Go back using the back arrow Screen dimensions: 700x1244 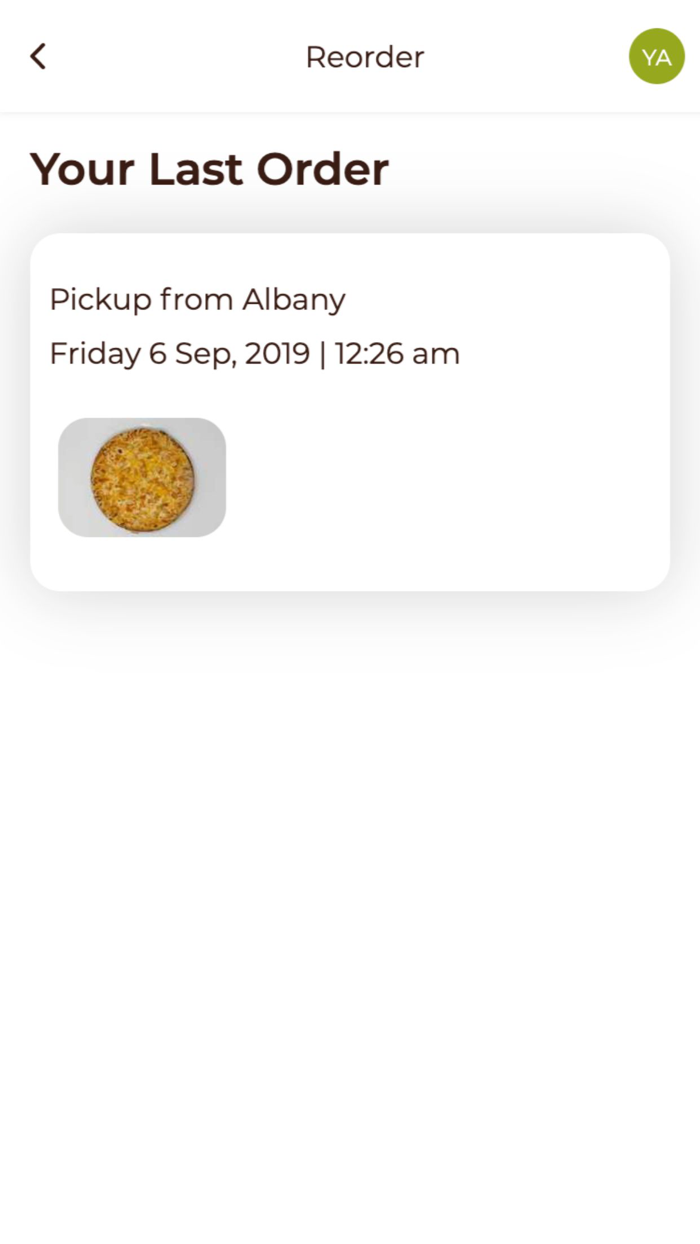pos(38,57)
